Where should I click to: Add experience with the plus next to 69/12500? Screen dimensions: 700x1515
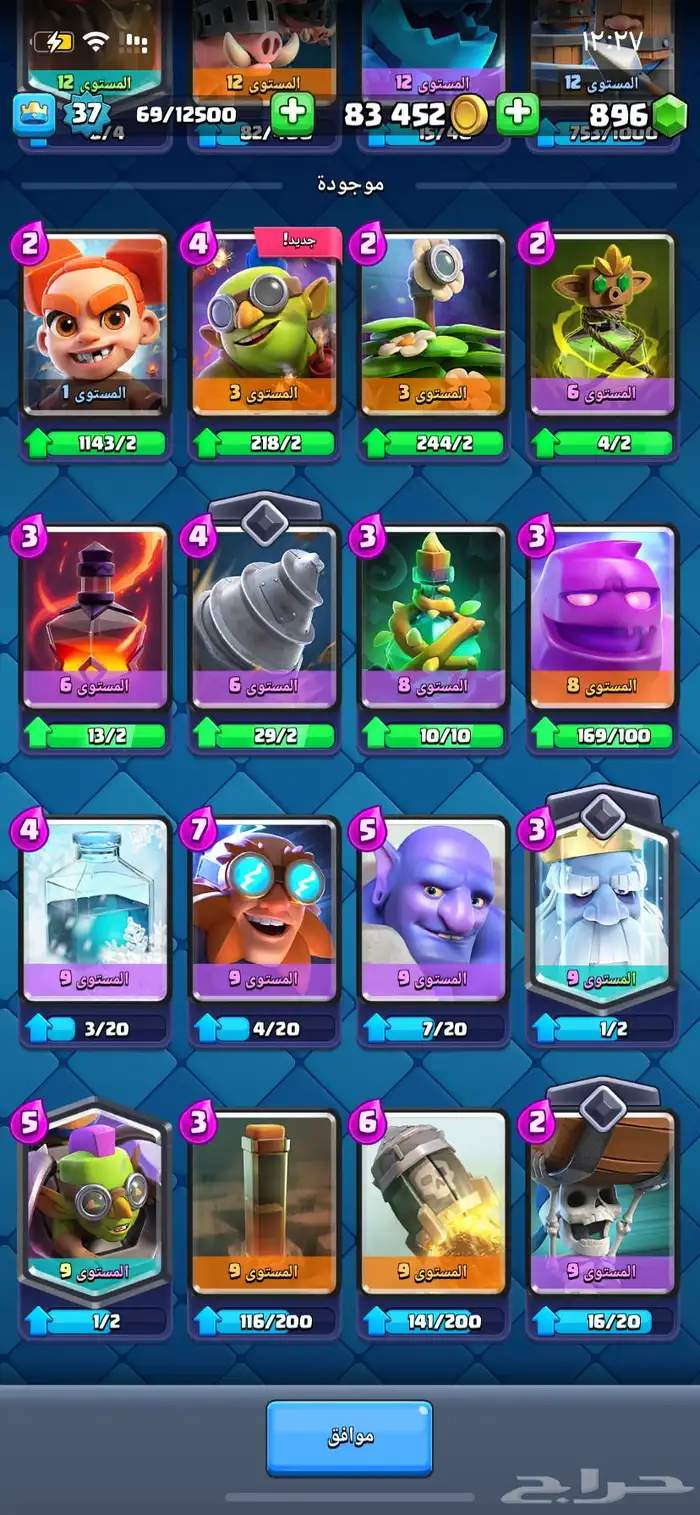tap(292, 114)
